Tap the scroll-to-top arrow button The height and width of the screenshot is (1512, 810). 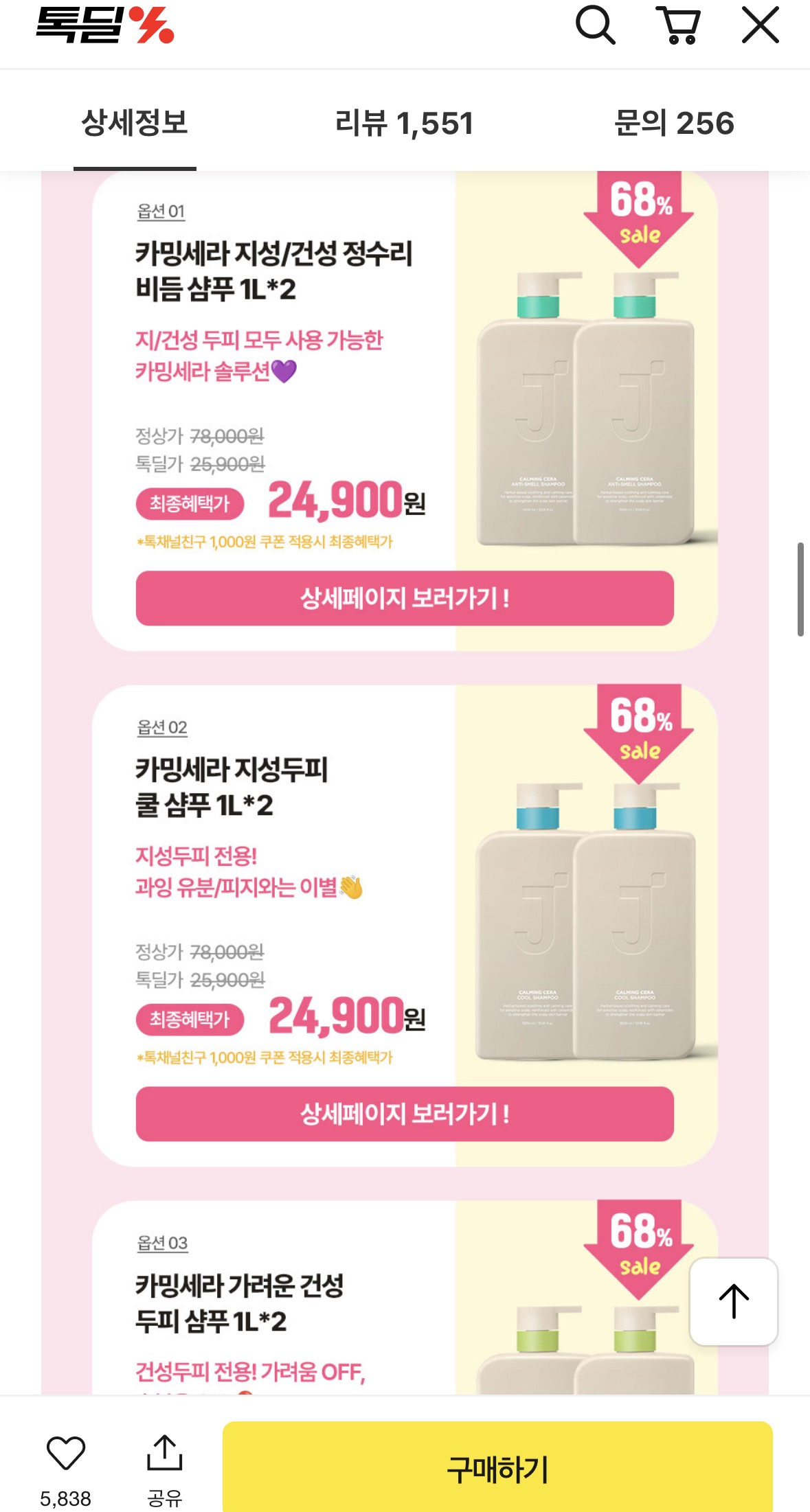click(x=734, y=1301)
